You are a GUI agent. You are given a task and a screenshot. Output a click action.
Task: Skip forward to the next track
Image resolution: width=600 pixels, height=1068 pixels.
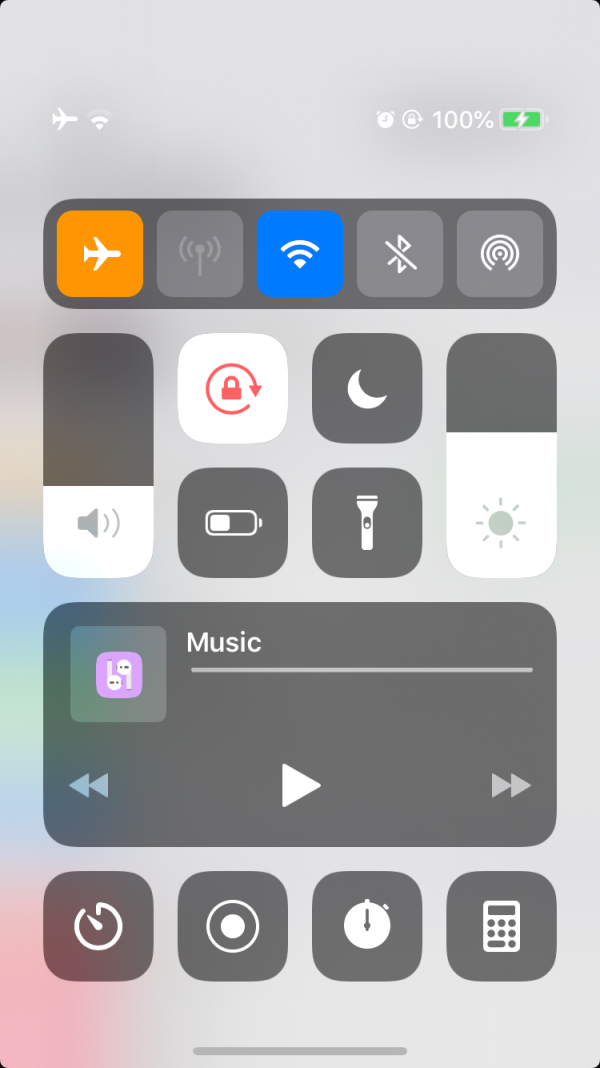(x=511, y=785)
